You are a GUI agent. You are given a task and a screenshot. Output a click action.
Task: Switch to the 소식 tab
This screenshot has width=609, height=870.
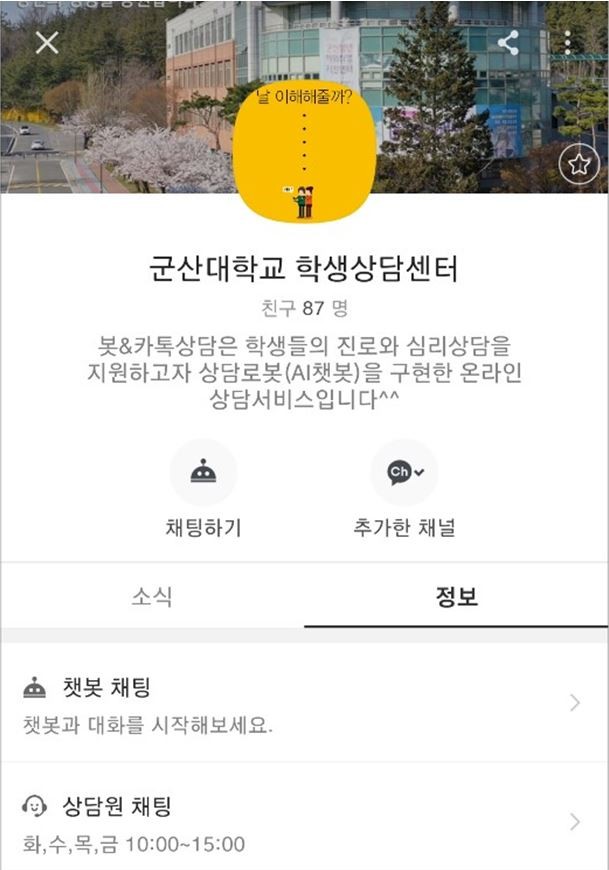coord(152,597)
